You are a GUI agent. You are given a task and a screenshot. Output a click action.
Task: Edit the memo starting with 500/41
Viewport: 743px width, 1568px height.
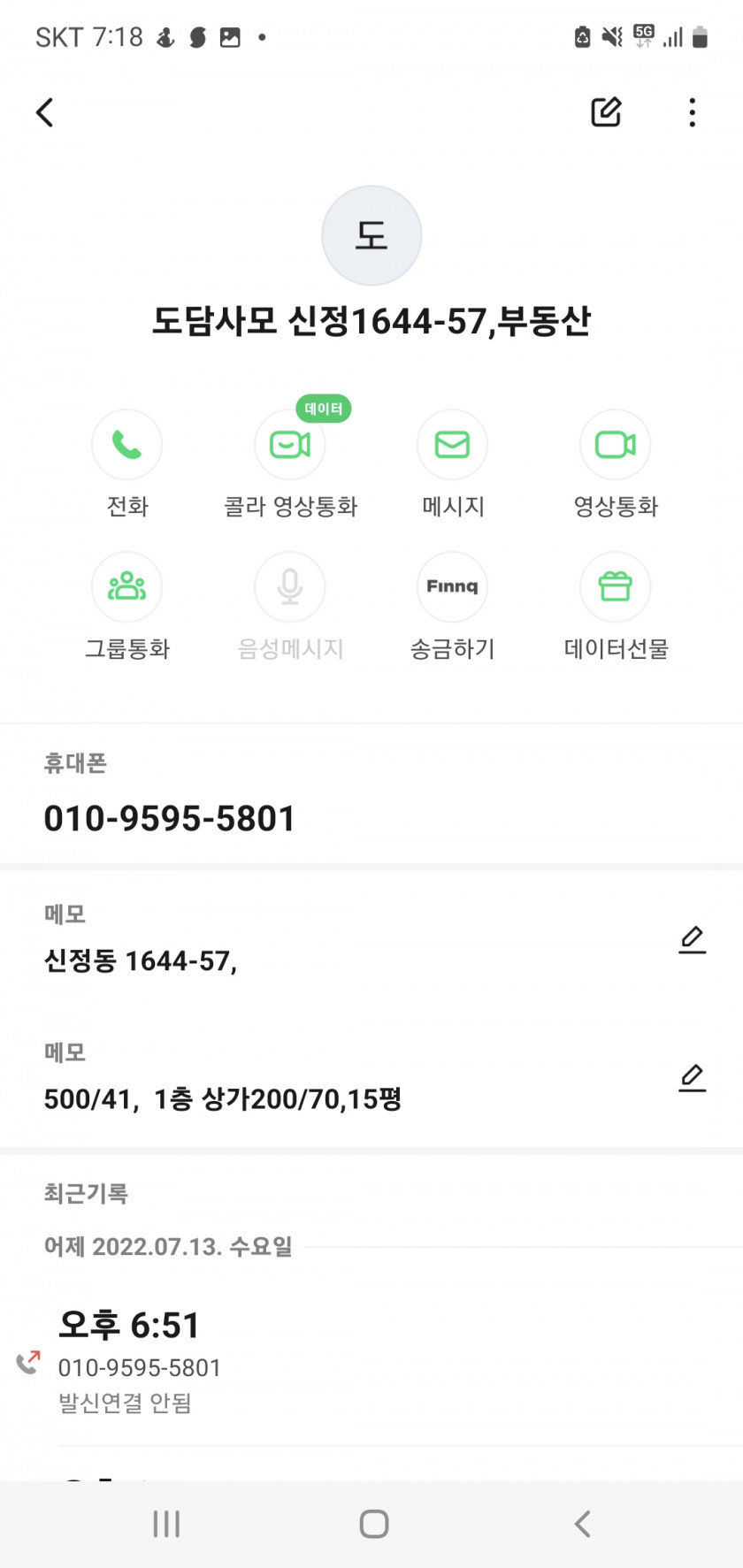click(x=693, y=1077)
